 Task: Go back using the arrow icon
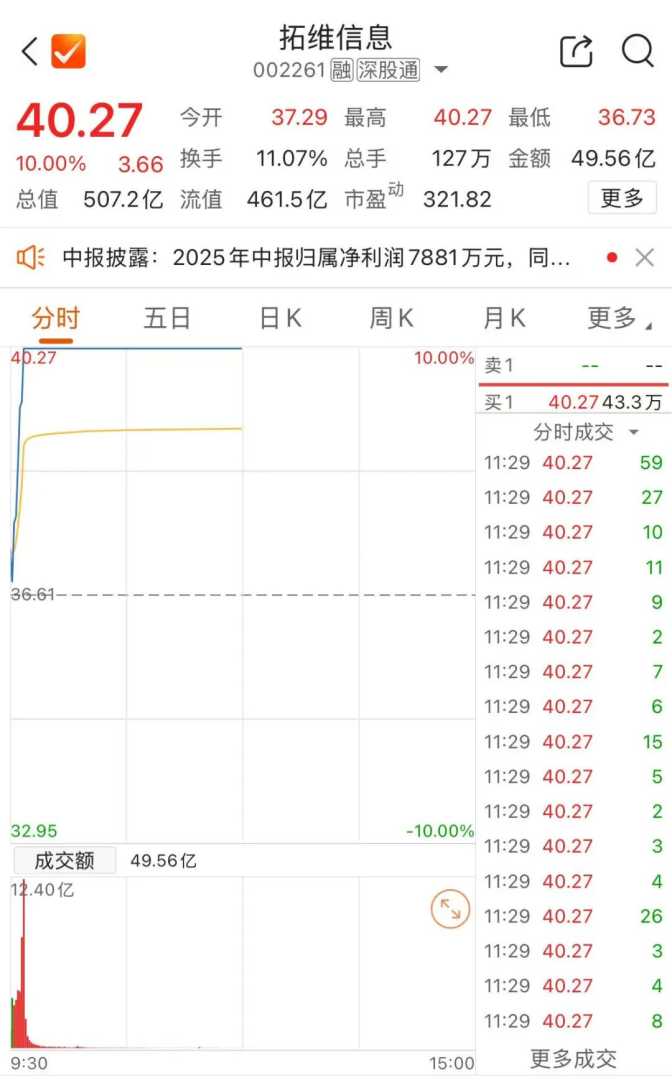pyautogui.click(x=29, y=51)
